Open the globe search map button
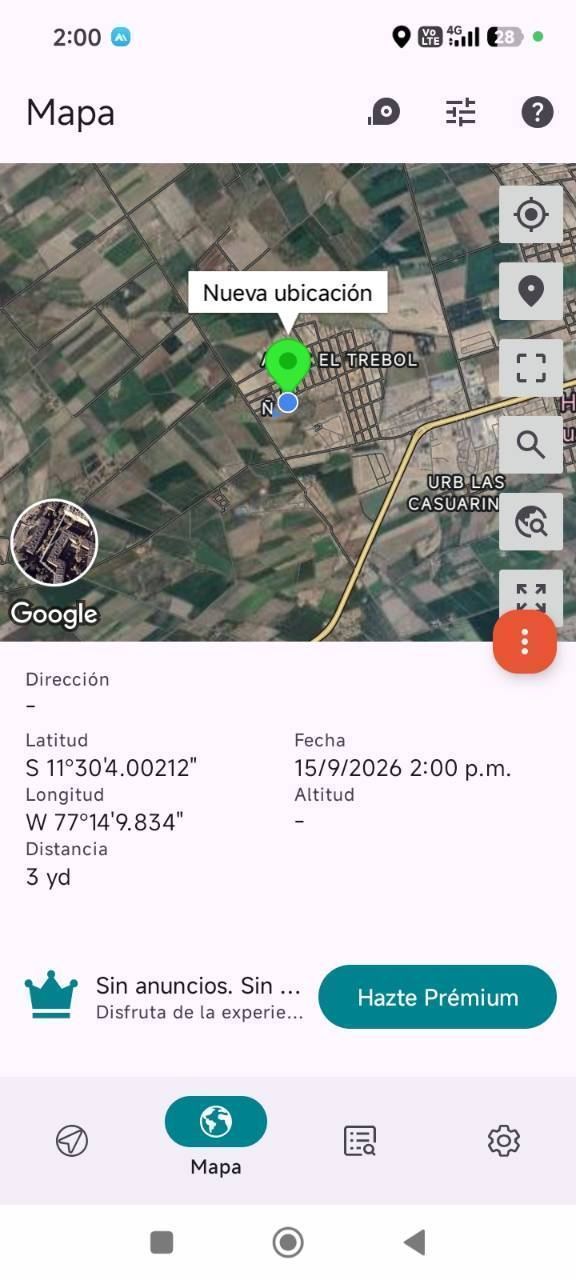The width and height of the screenshot is (576, 1280). pyautogui.click(x=531, y=522)
